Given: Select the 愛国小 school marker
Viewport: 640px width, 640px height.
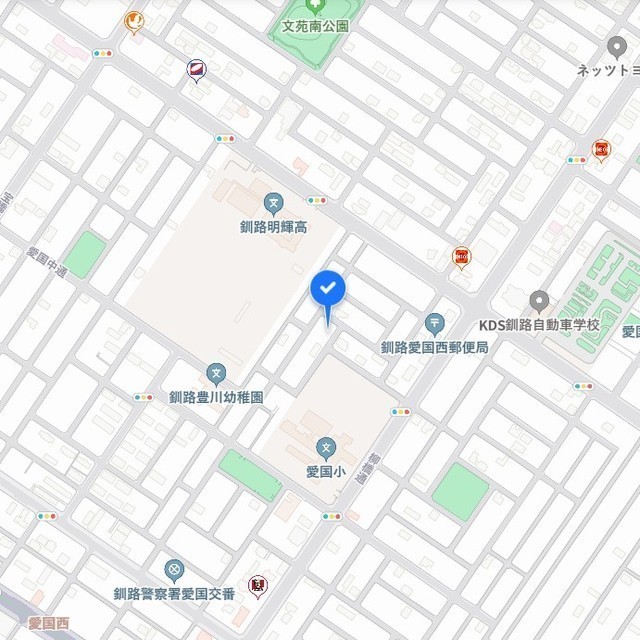Looking at the screenshot, I should [325, 447].
